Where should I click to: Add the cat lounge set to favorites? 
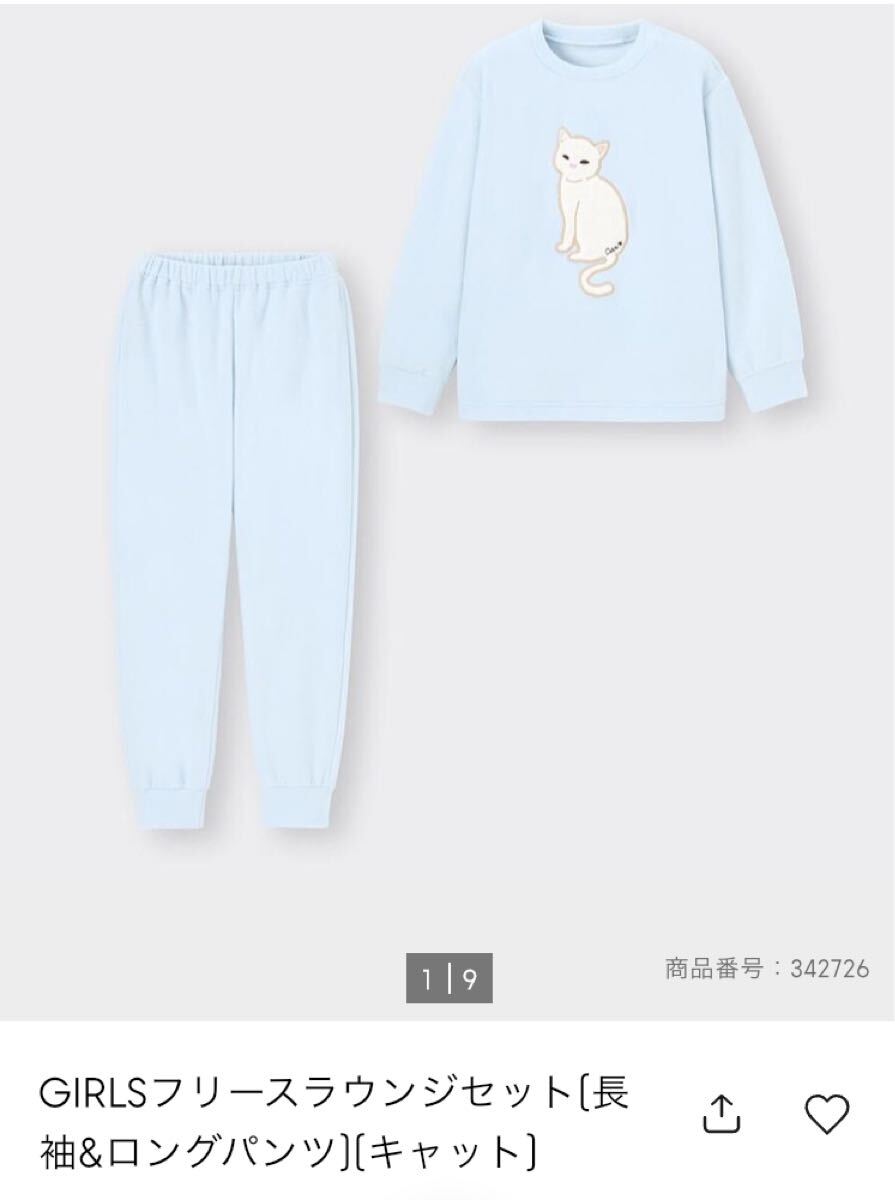(x=826, y=1114)
